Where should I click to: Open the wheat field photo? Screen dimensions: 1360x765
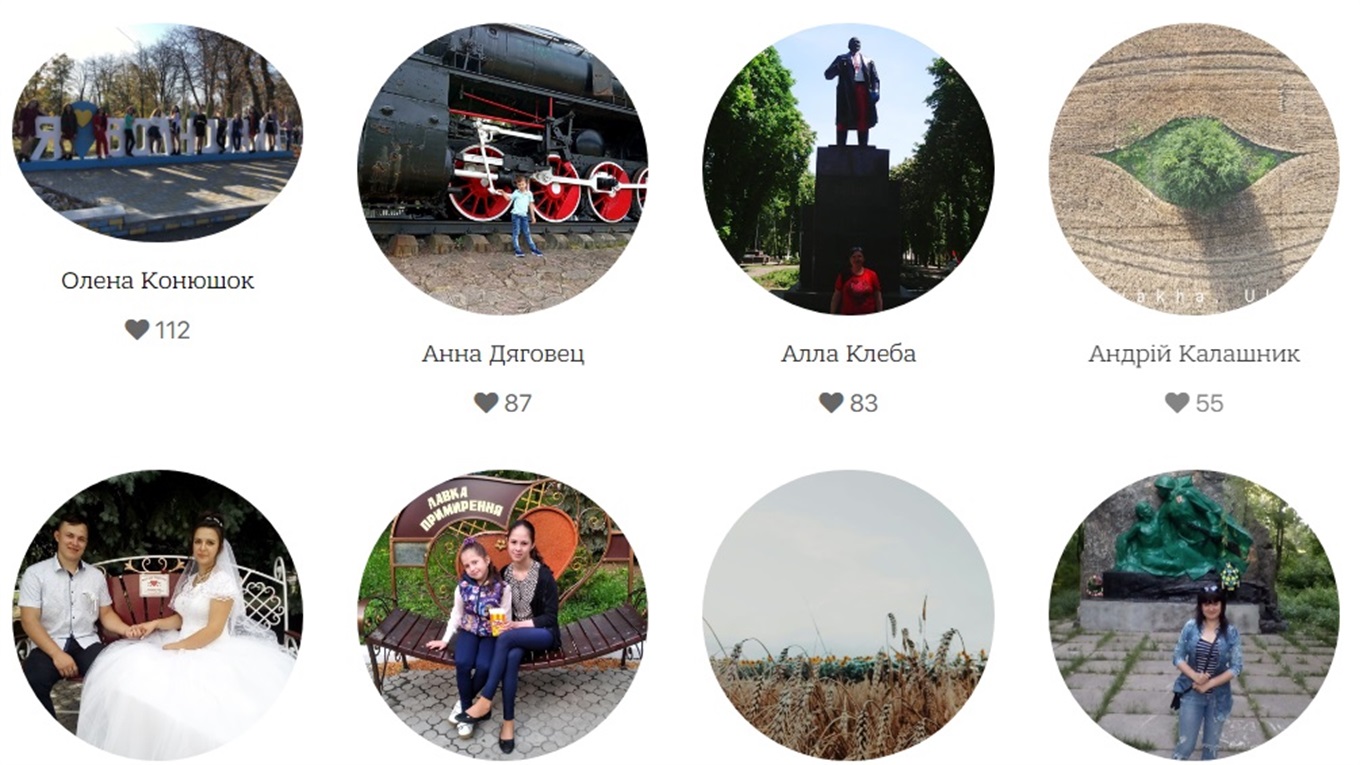pyautogui.click(x=848, y=614)
